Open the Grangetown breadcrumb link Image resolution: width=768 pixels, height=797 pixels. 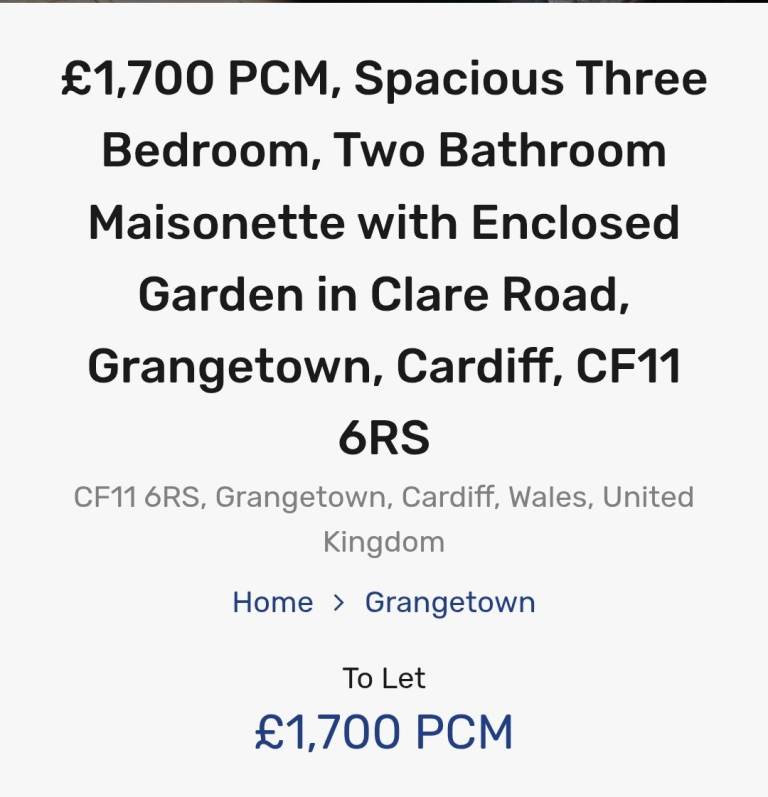click(x=449, y=602)
